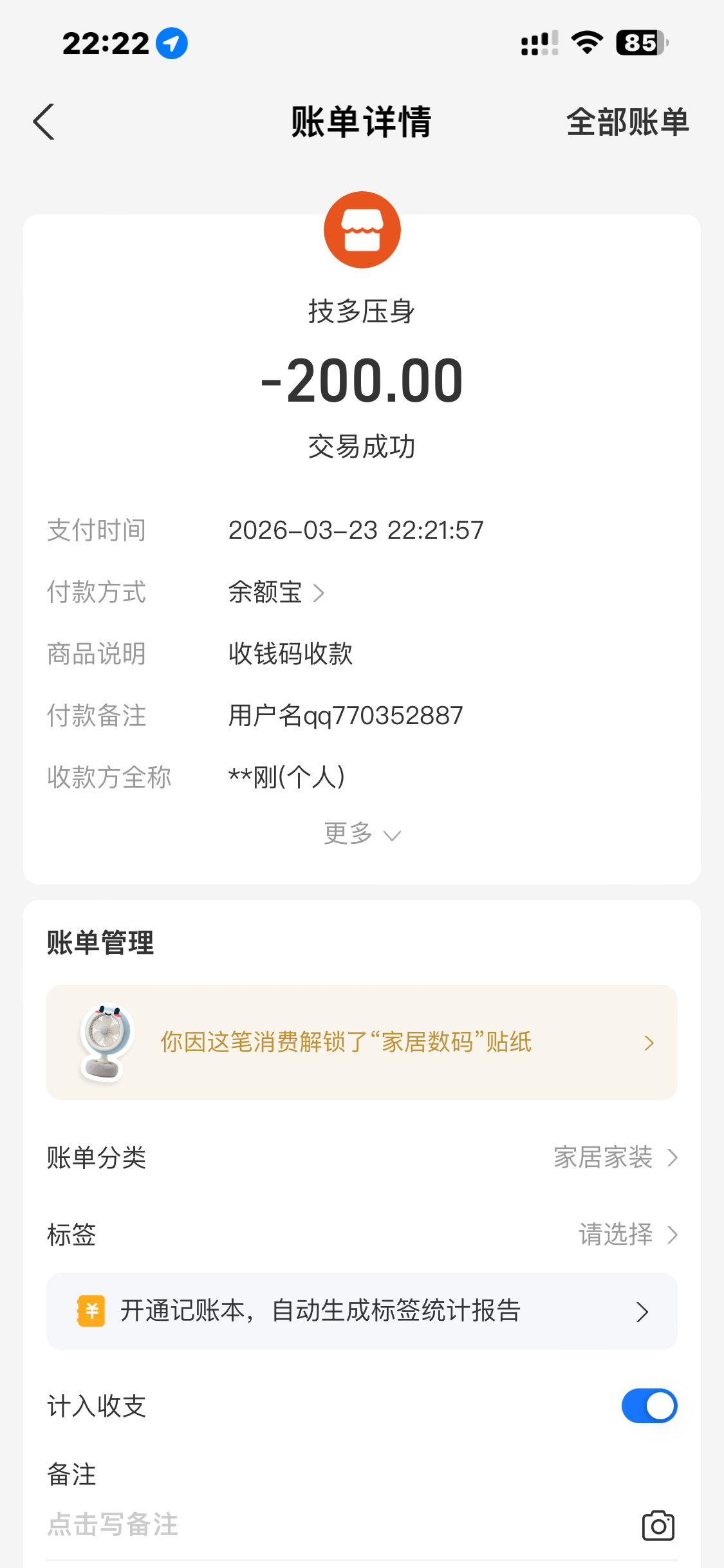Tap the 点击写备注 note field
Image resolution: width=724 pixels, height=1568 pixels.
[x=257, y=1525]
